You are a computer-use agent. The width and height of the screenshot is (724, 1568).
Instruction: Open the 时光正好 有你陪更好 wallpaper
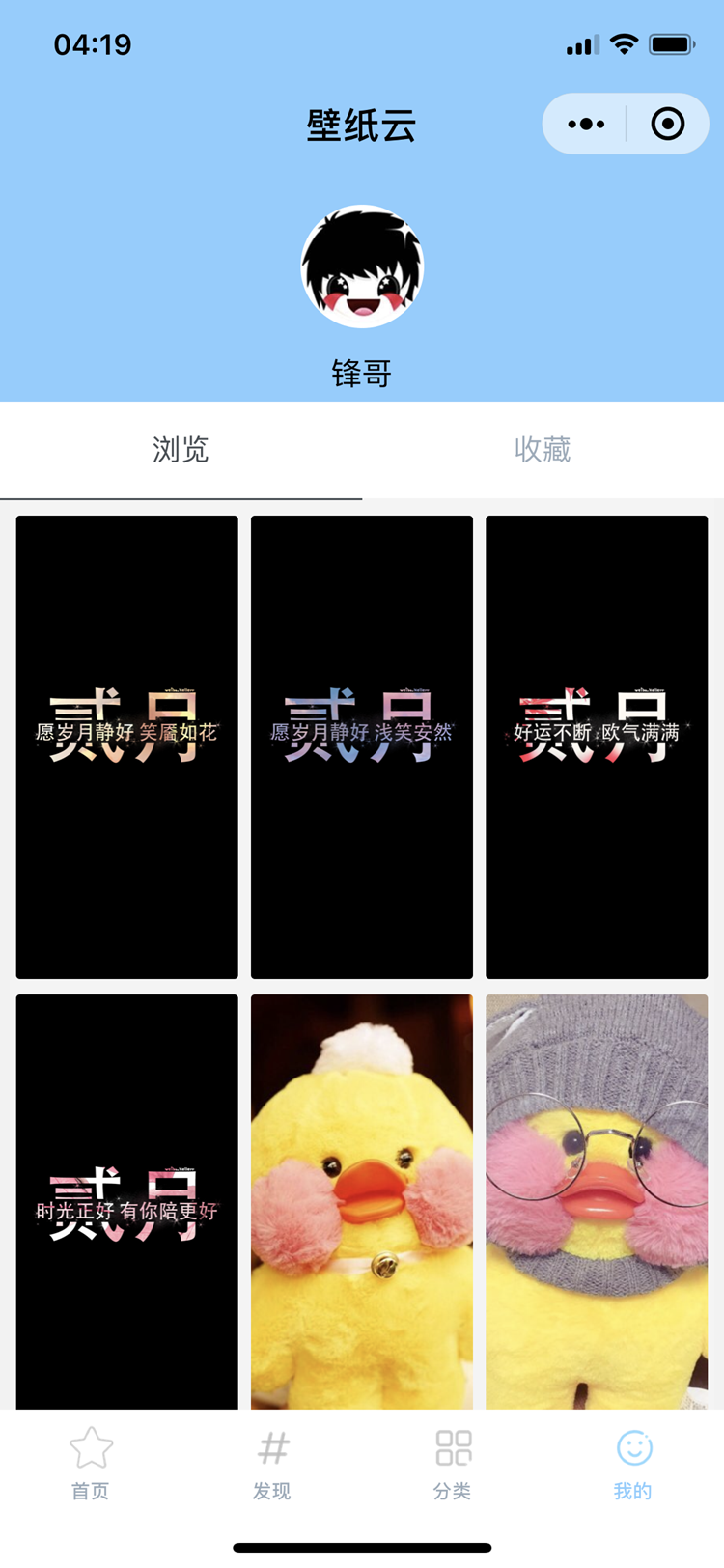tap(126, 1202)
